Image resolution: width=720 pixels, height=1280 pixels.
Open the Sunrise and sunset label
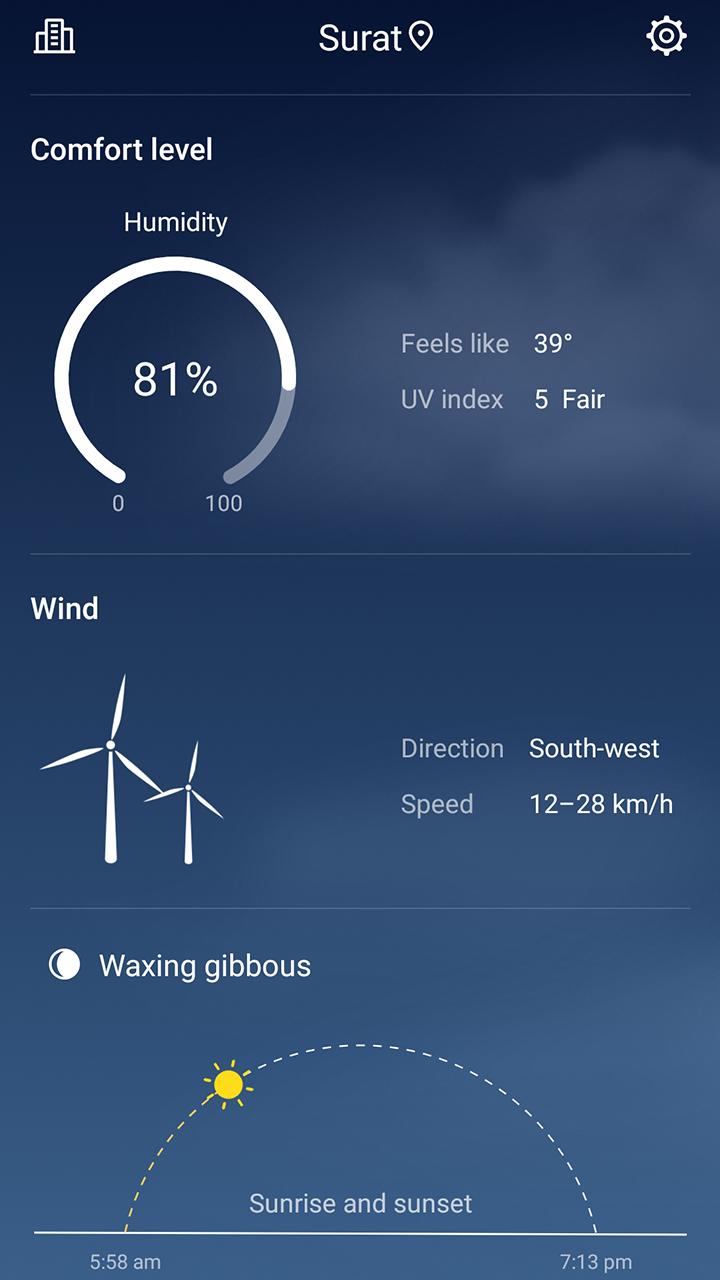click(360, 1204)
